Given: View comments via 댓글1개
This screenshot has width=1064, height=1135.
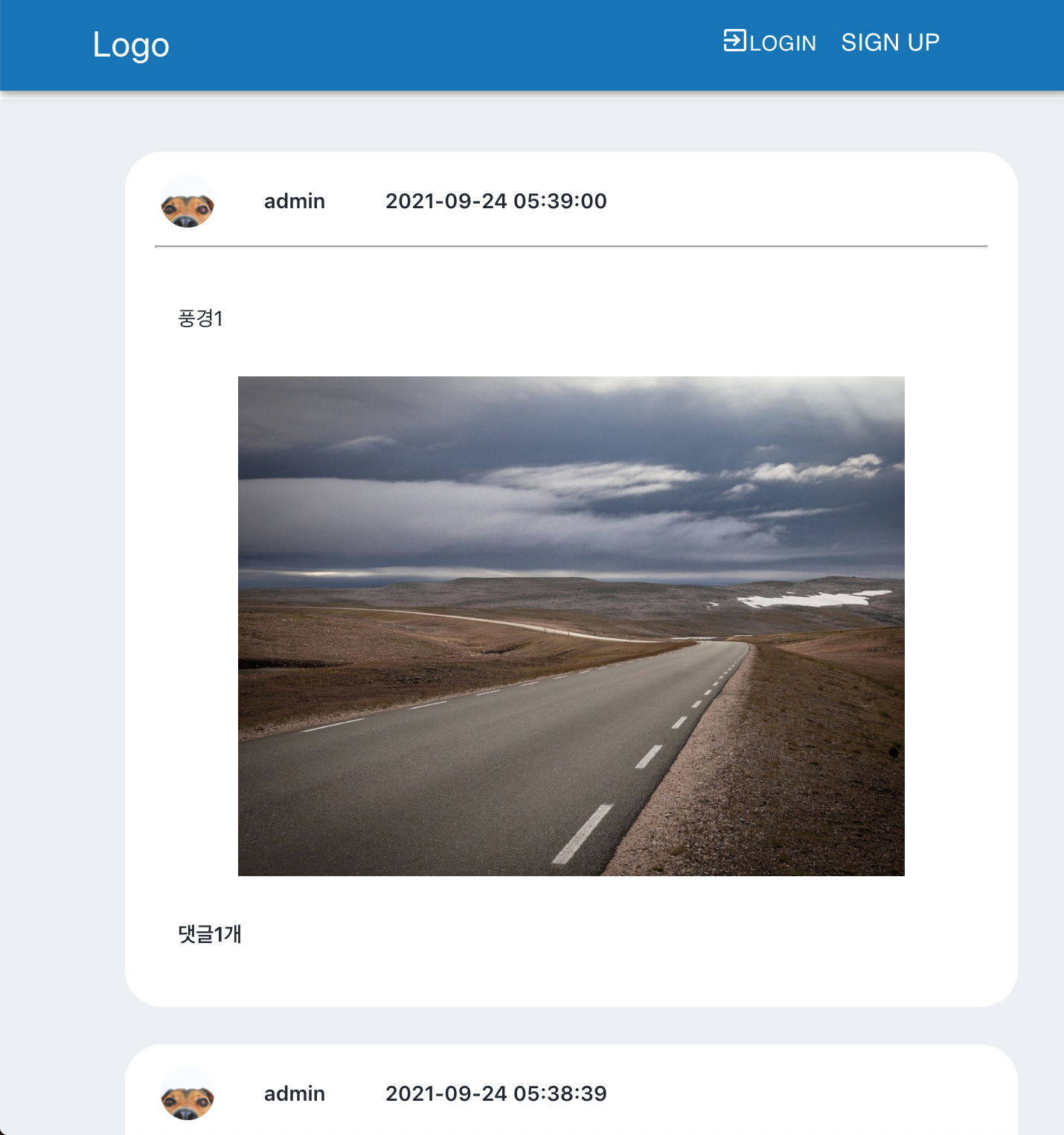Looking at the screenshot, I should pyautogui.click(x=210, y=933).
